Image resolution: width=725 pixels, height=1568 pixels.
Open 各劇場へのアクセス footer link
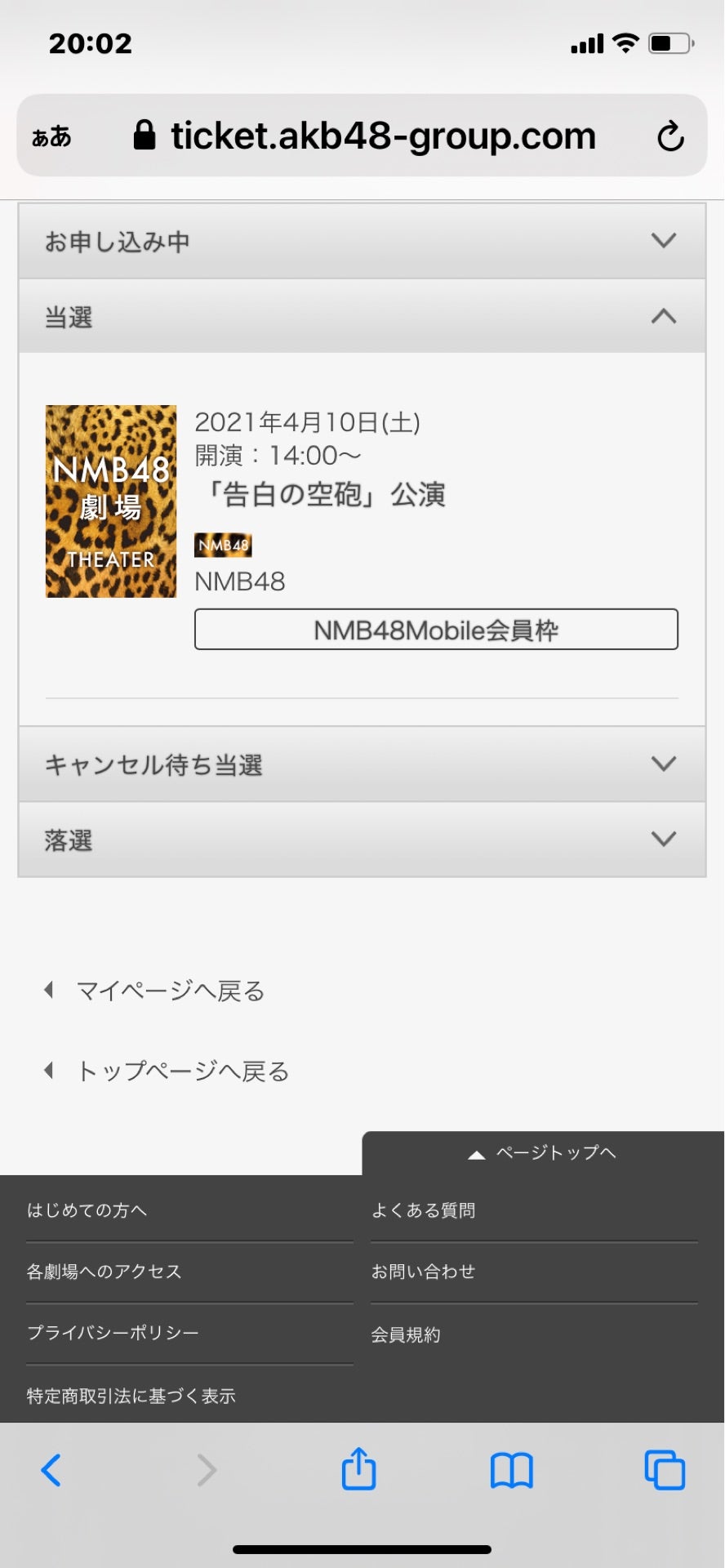pyautogui.click(x=105, y=1272)
